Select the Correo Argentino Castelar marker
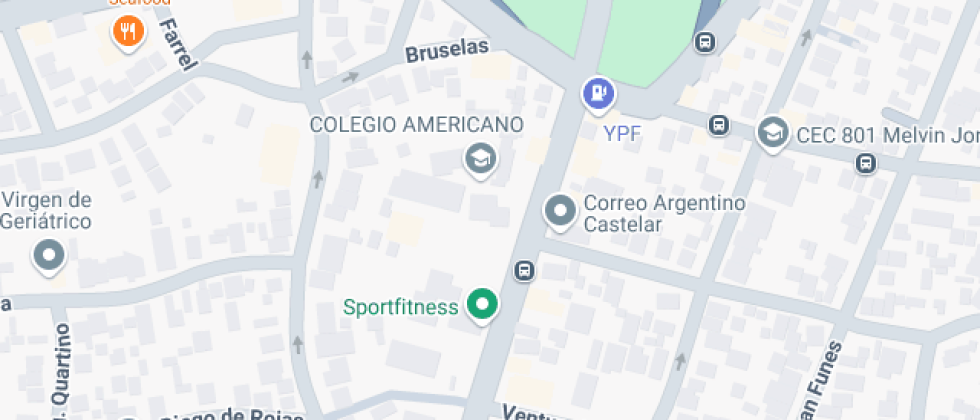 pyautogui.click(x=560, y=211)
